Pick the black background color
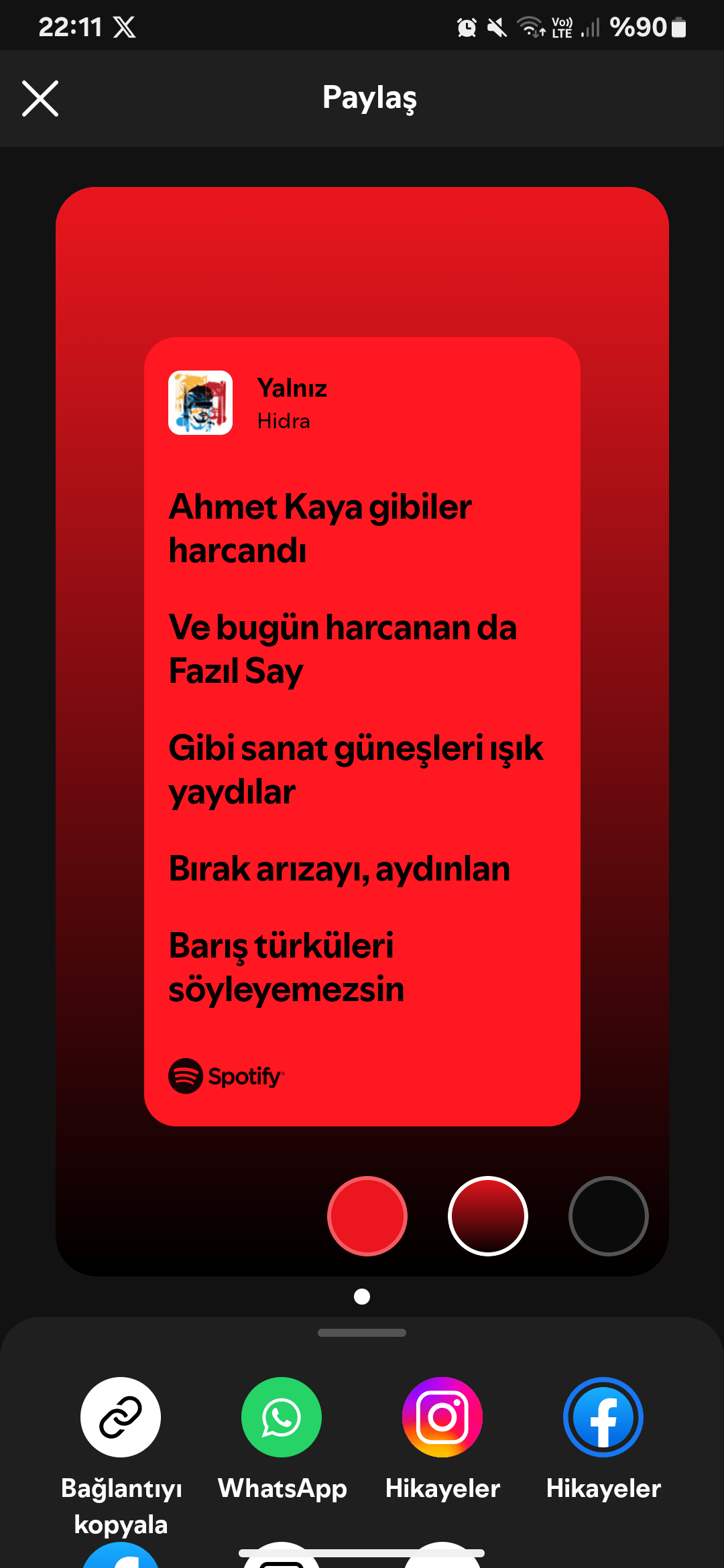Screen dimensions: 724x1568 click(x=608, y=1216)
